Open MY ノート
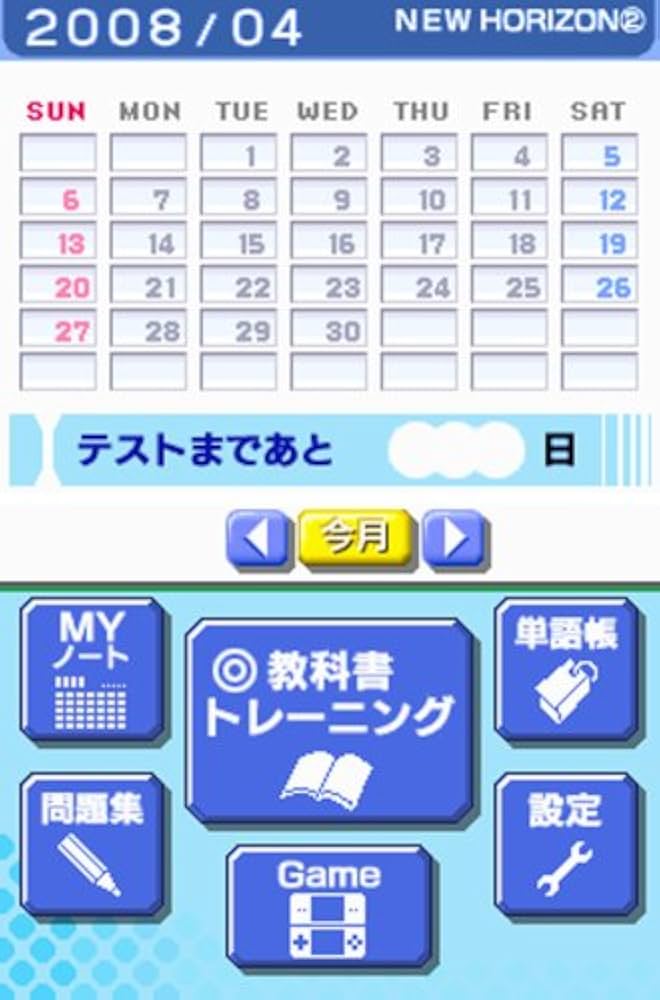The height and width of the screenshot is (1000, 660). pos(93,670)
